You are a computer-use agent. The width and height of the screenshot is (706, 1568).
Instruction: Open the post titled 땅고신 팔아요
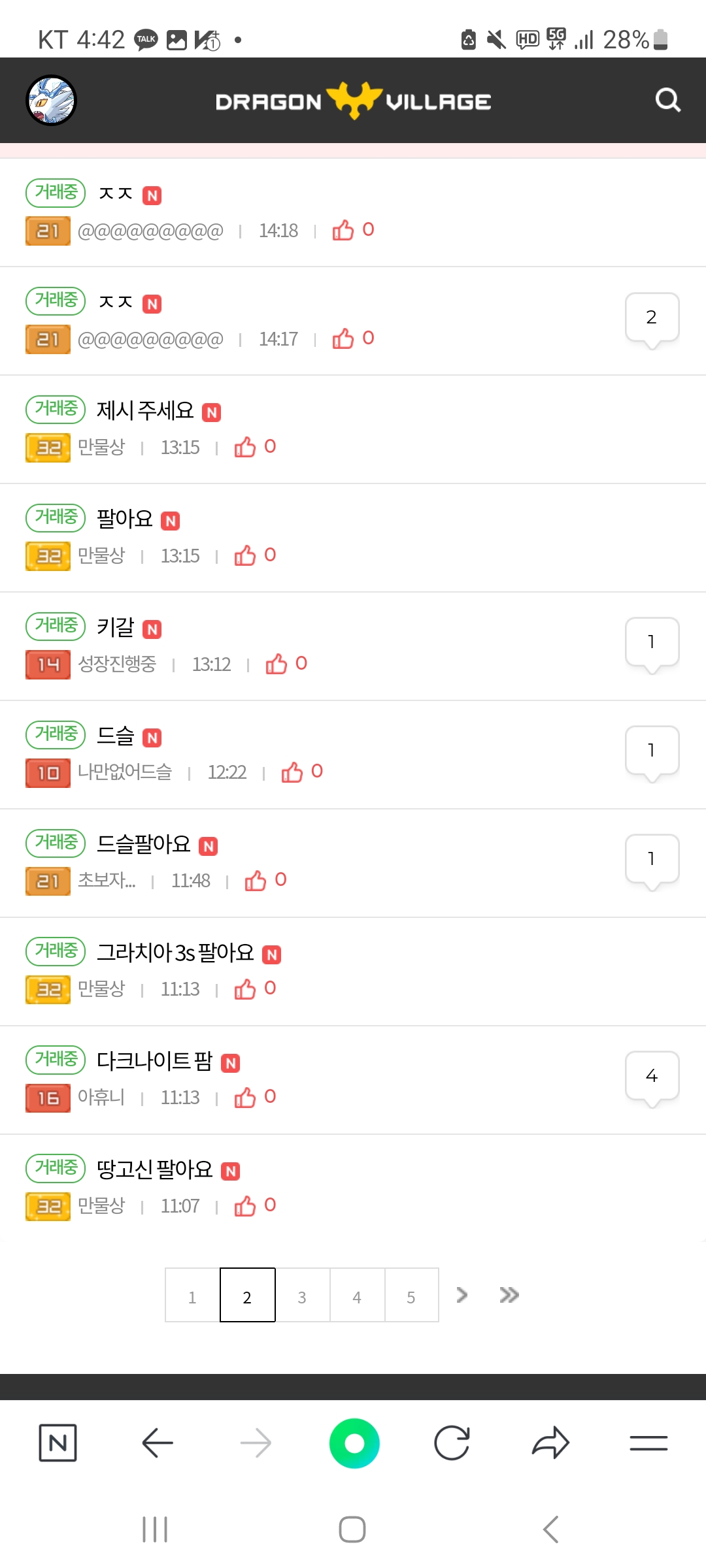[x=154, y=1169]
